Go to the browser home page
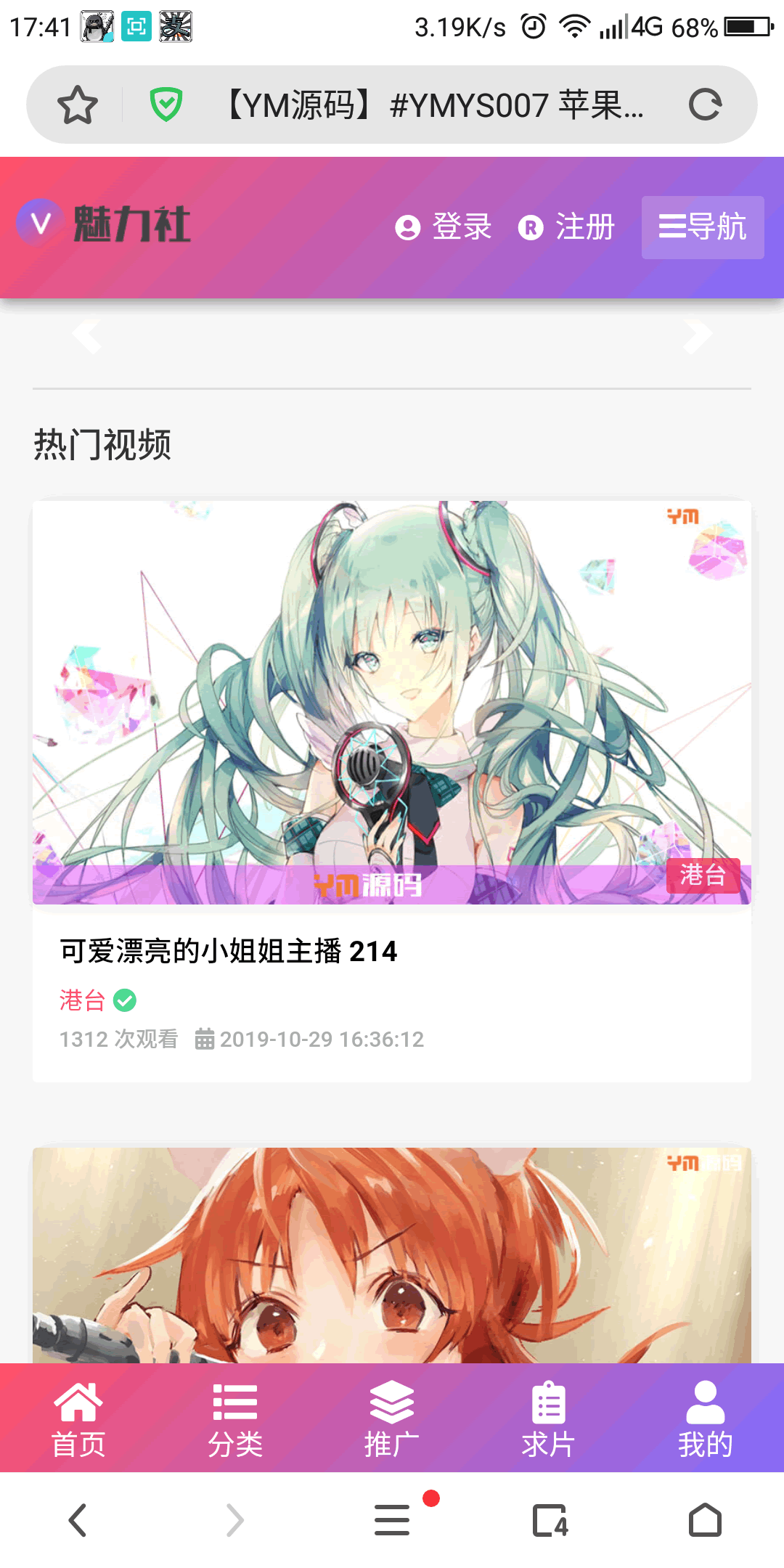Image resolution: width=784 pixels, height=1568 pixels. click(x=705, y=1520)
